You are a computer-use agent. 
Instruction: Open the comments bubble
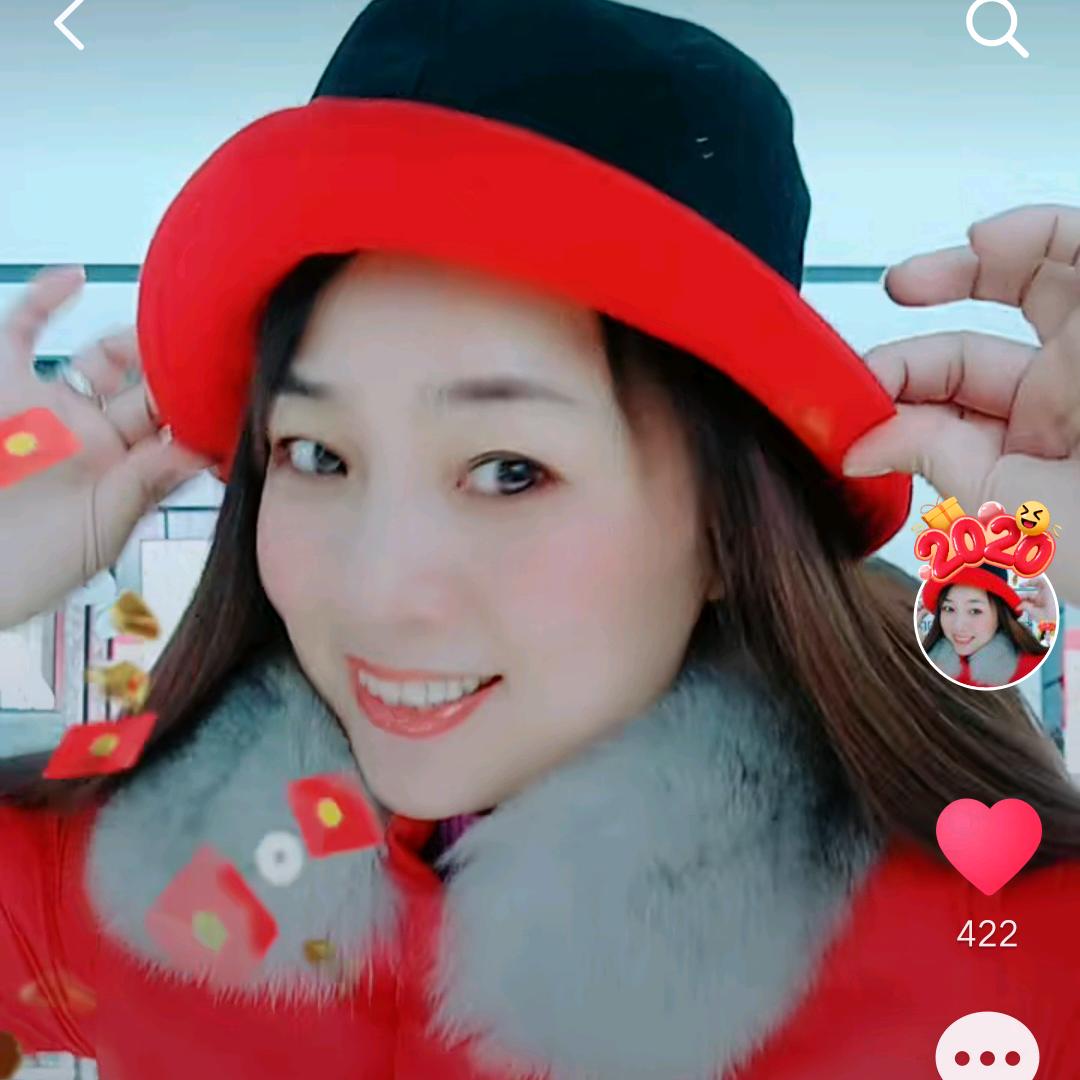(x=987, y=1052)
